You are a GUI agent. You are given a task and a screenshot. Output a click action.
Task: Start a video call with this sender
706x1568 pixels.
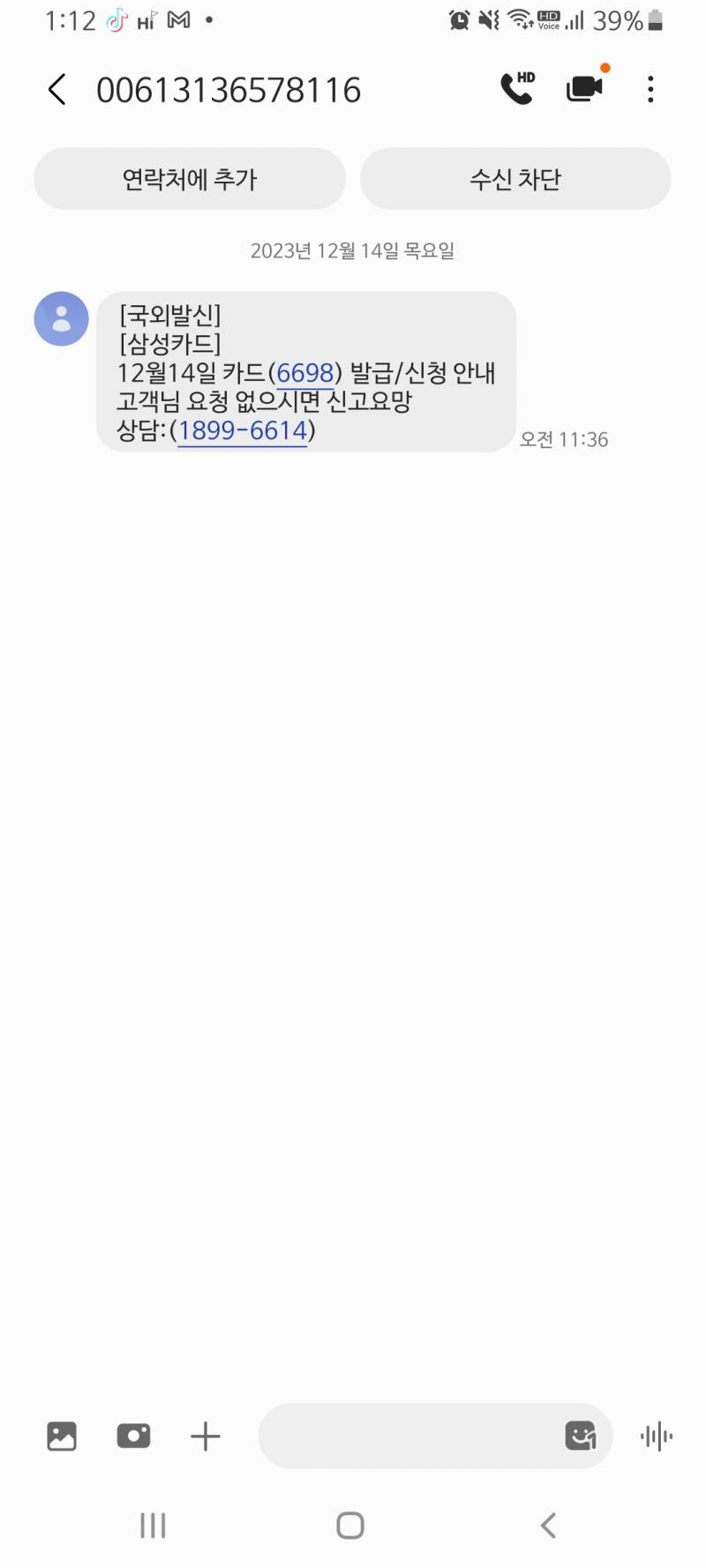[x=583, y=88]
